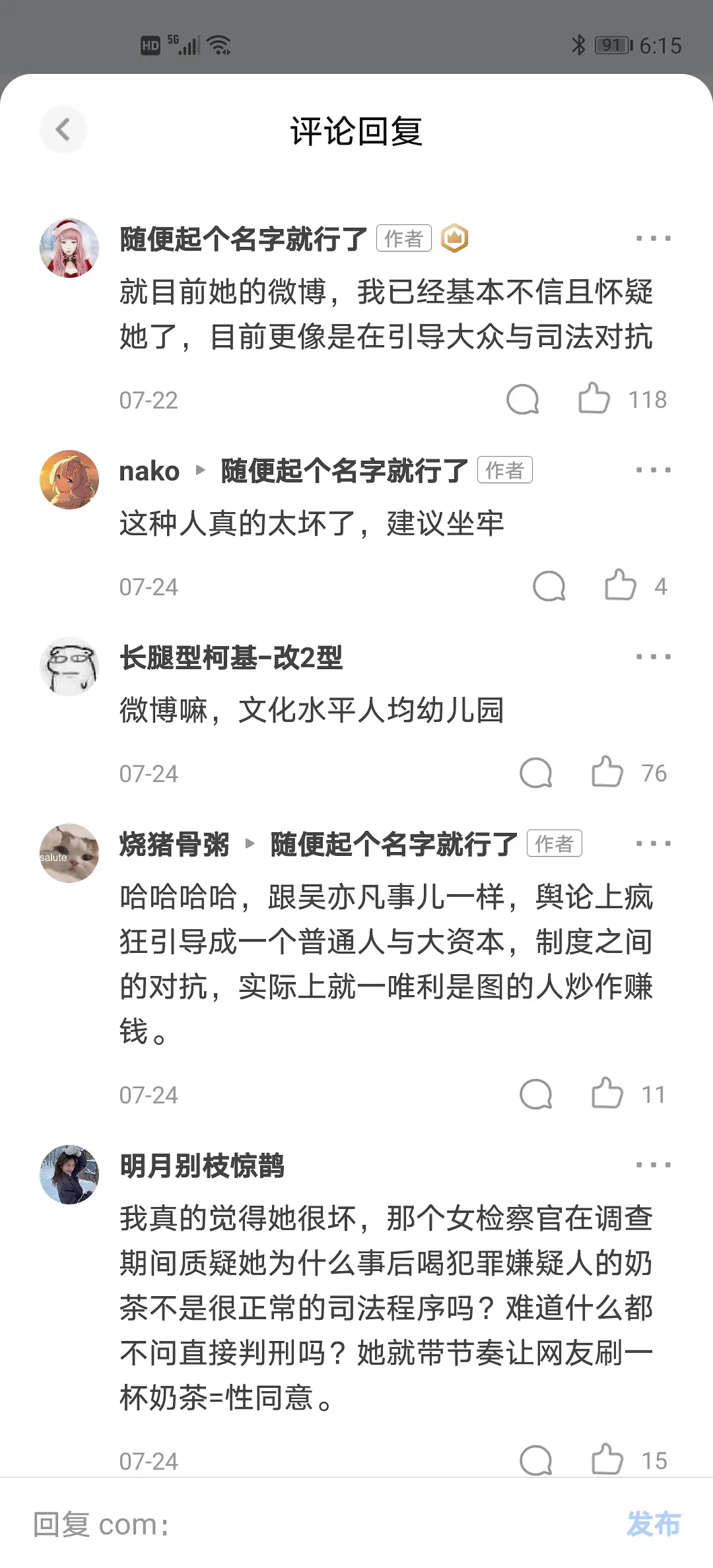Like nako's comment
Screen dimensions: 713x1568
click(x=620, y=586)
